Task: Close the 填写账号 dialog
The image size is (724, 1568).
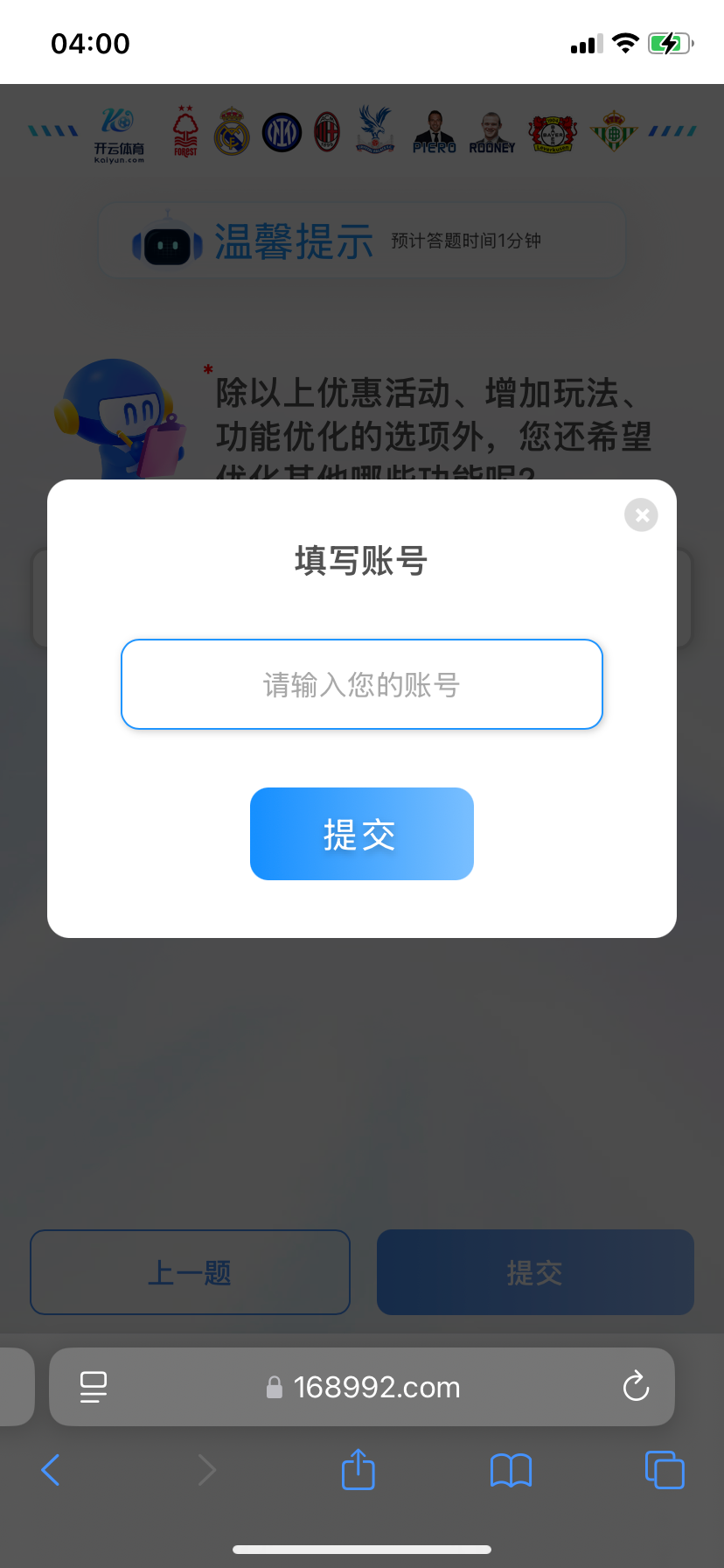Action: click(641, 514)
